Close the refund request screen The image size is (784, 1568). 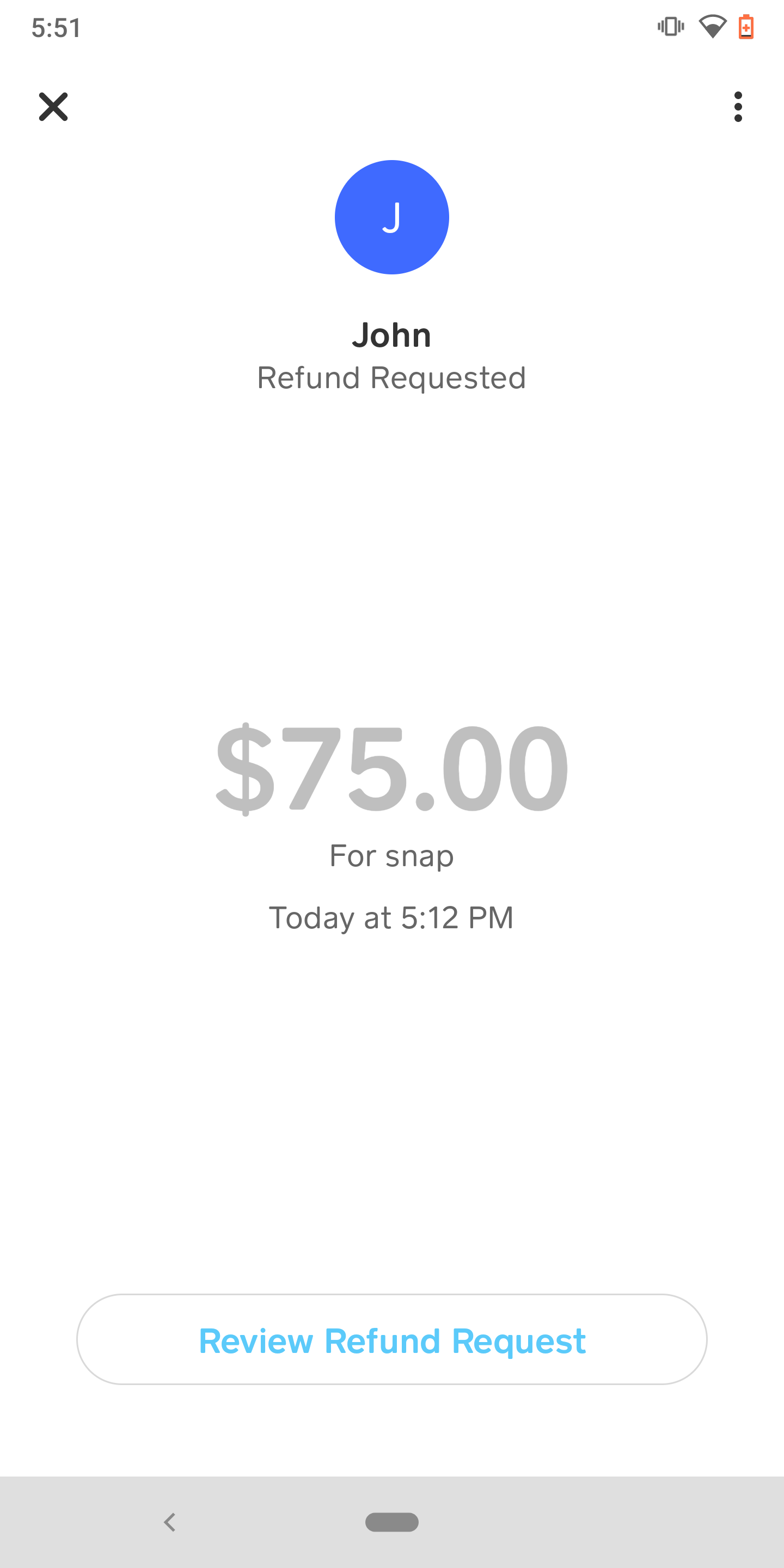(53, 107)
